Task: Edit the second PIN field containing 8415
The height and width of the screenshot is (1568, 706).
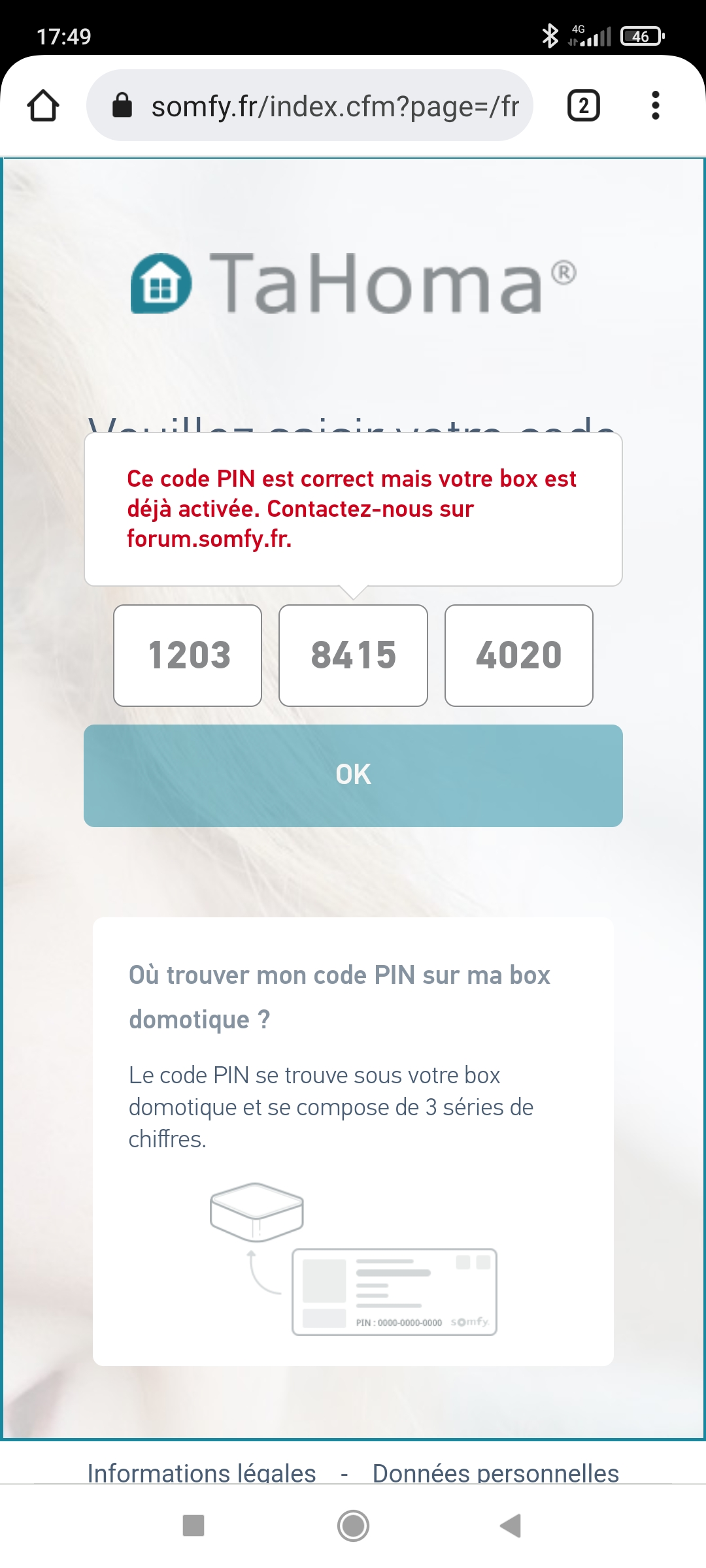Action: click(x=353, y=655)
